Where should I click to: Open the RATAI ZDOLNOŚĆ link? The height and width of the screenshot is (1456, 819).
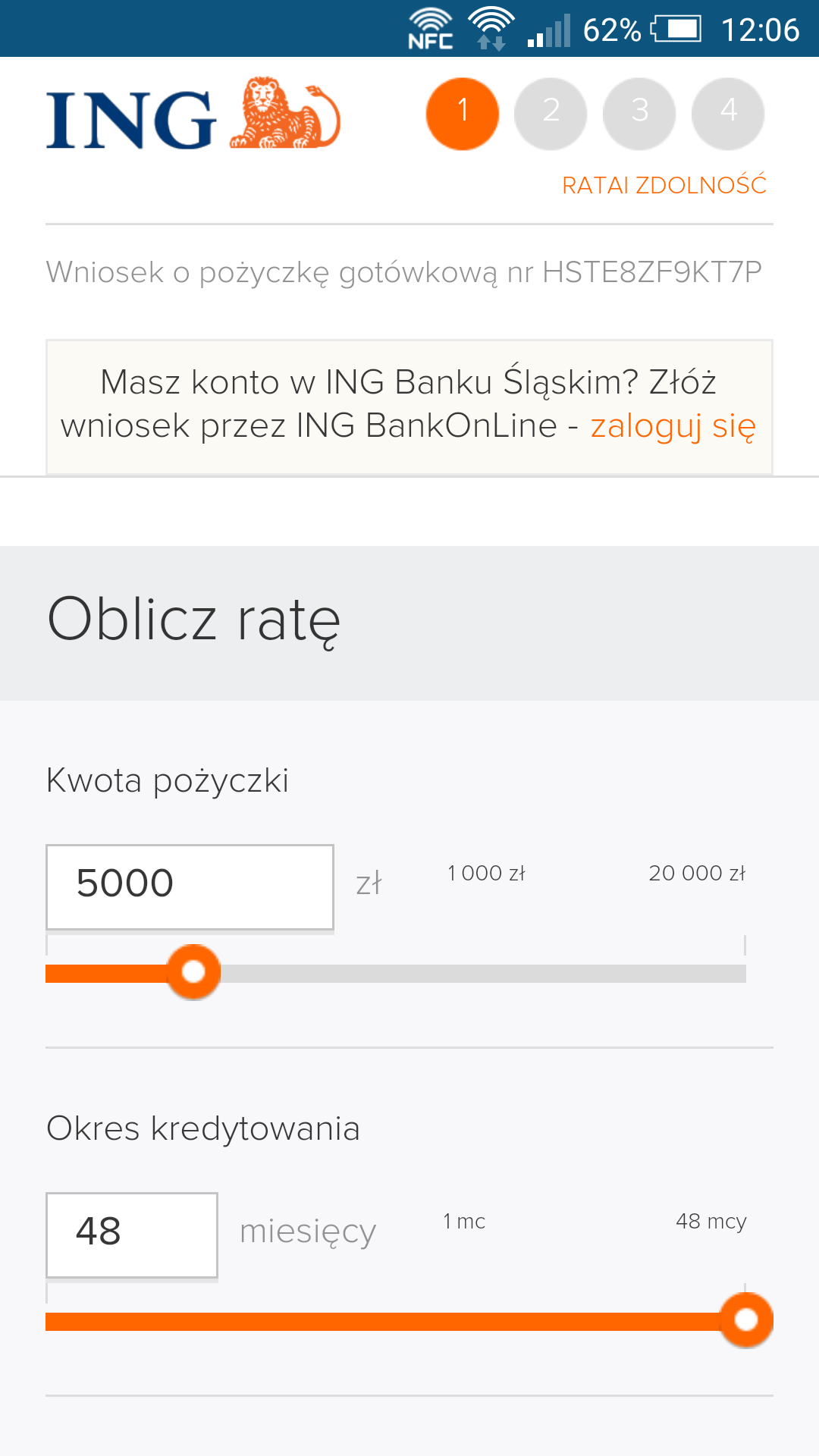[664, 184]
